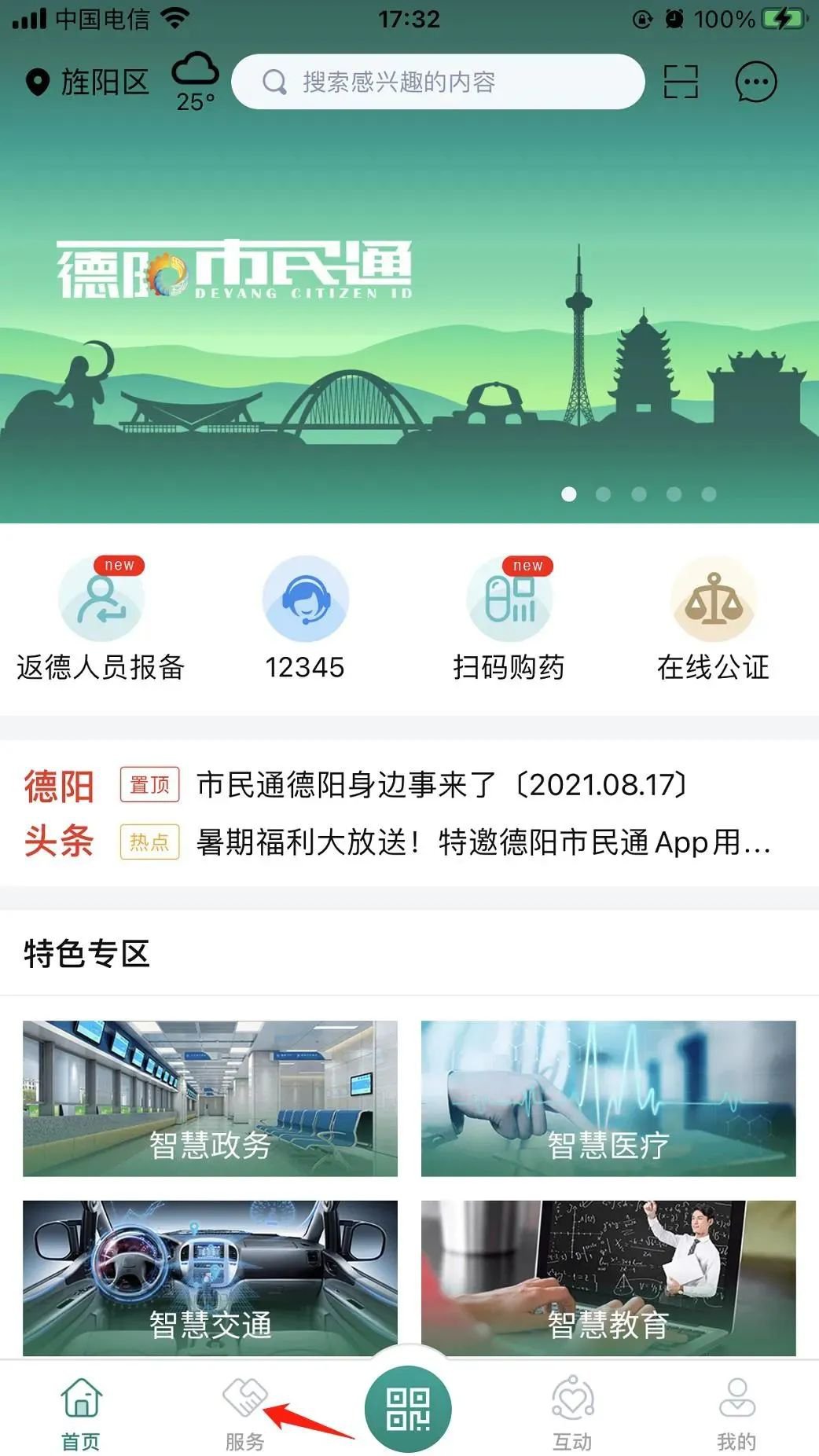The height and width of the screenshot is (1456, 819).
Task: Open the messages chat bubble icon
Action: [x=755, y=82]
